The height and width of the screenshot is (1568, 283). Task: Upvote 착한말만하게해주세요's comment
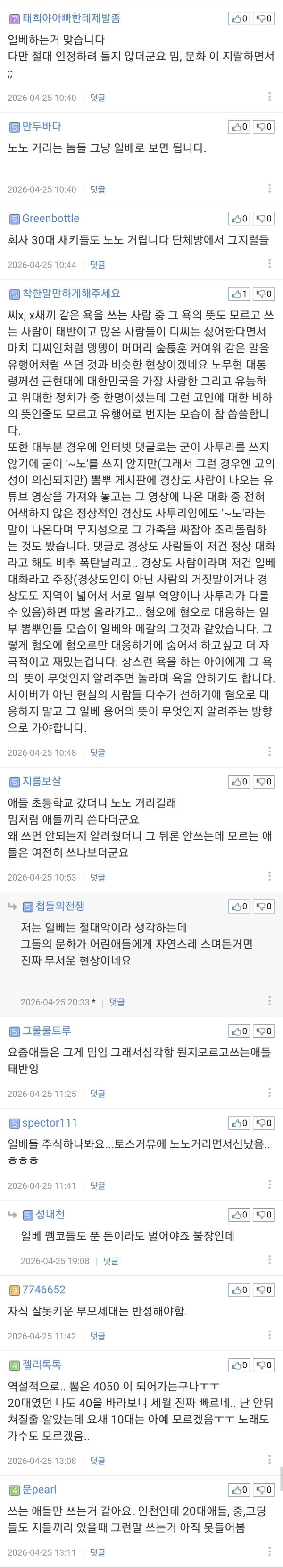point(239,294)
